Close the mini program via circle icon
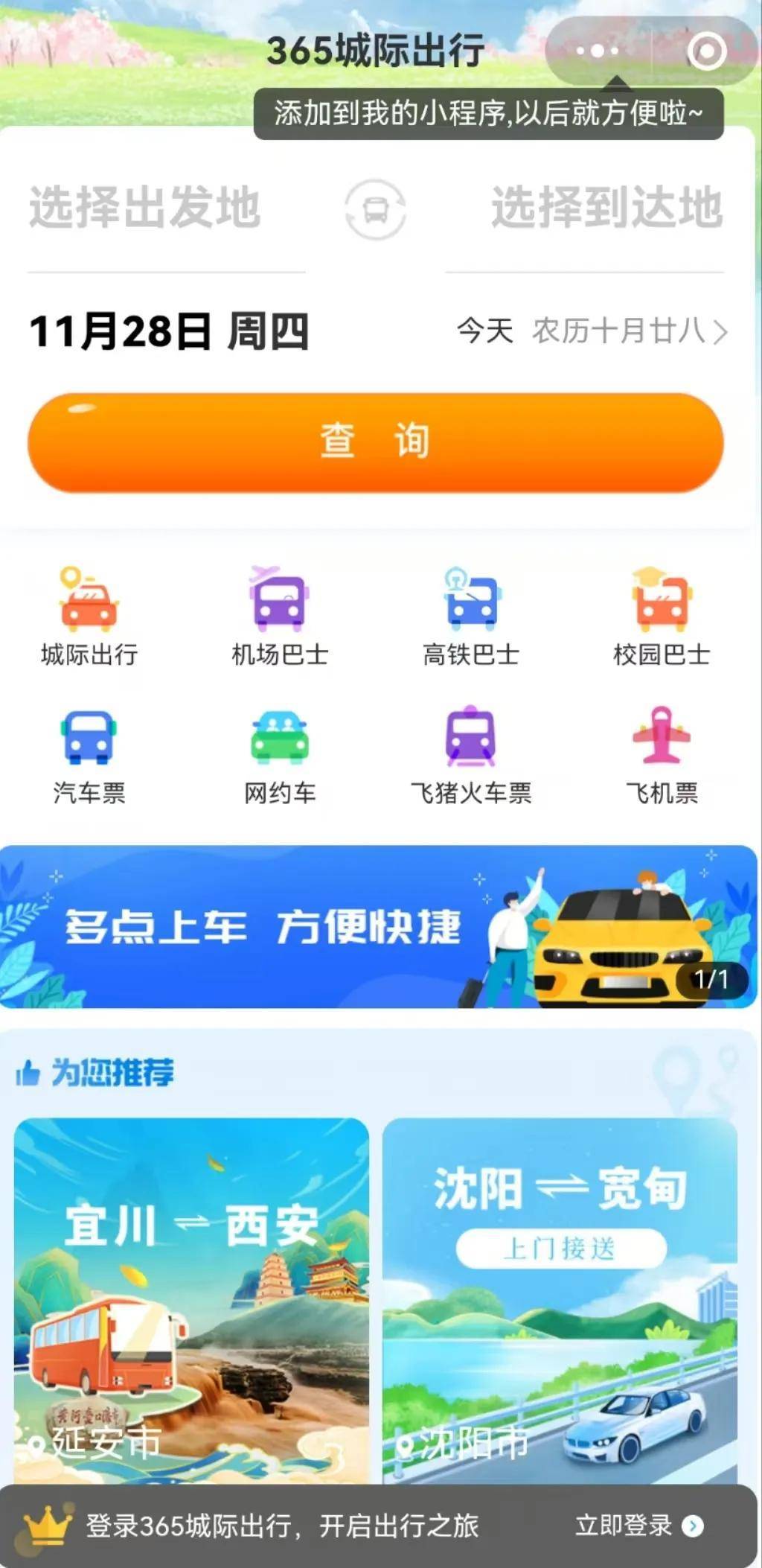Image resolution: width=762 pixels, height=1568 pixels. pos(706,51)
